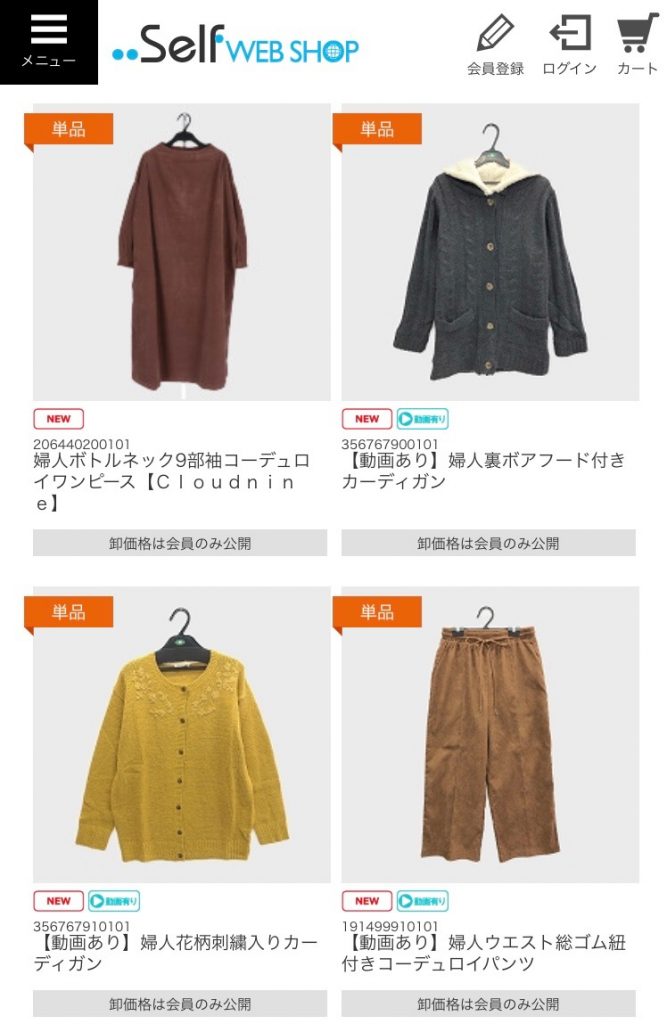Open the brown corduroy pants product image
The height and width of the screenshot is (1024, 667).
pos(489,735)
